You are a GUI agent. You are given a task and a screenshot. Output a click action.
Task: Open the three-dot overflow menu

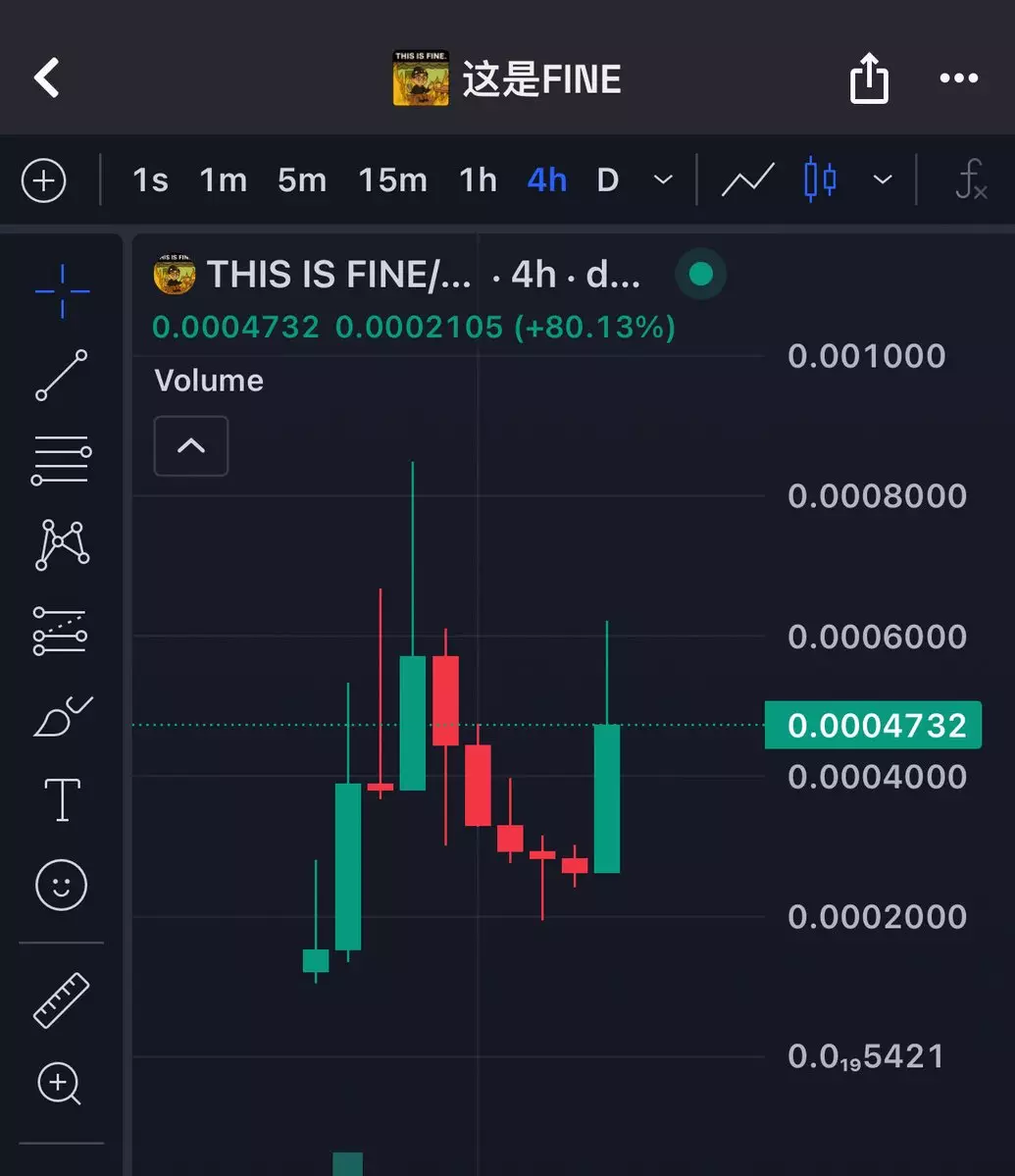click(958, 78)
